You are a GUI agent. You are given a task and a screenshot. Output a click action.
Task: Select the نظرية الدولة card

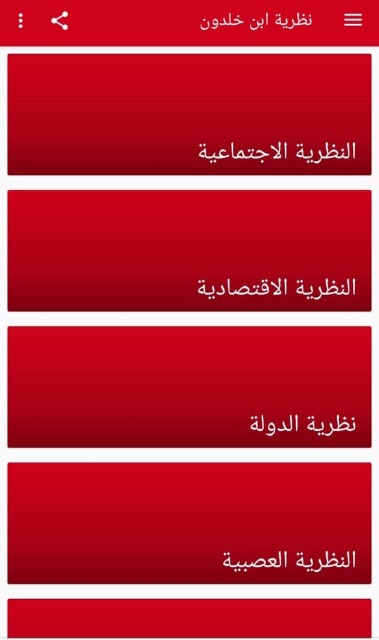189,387
